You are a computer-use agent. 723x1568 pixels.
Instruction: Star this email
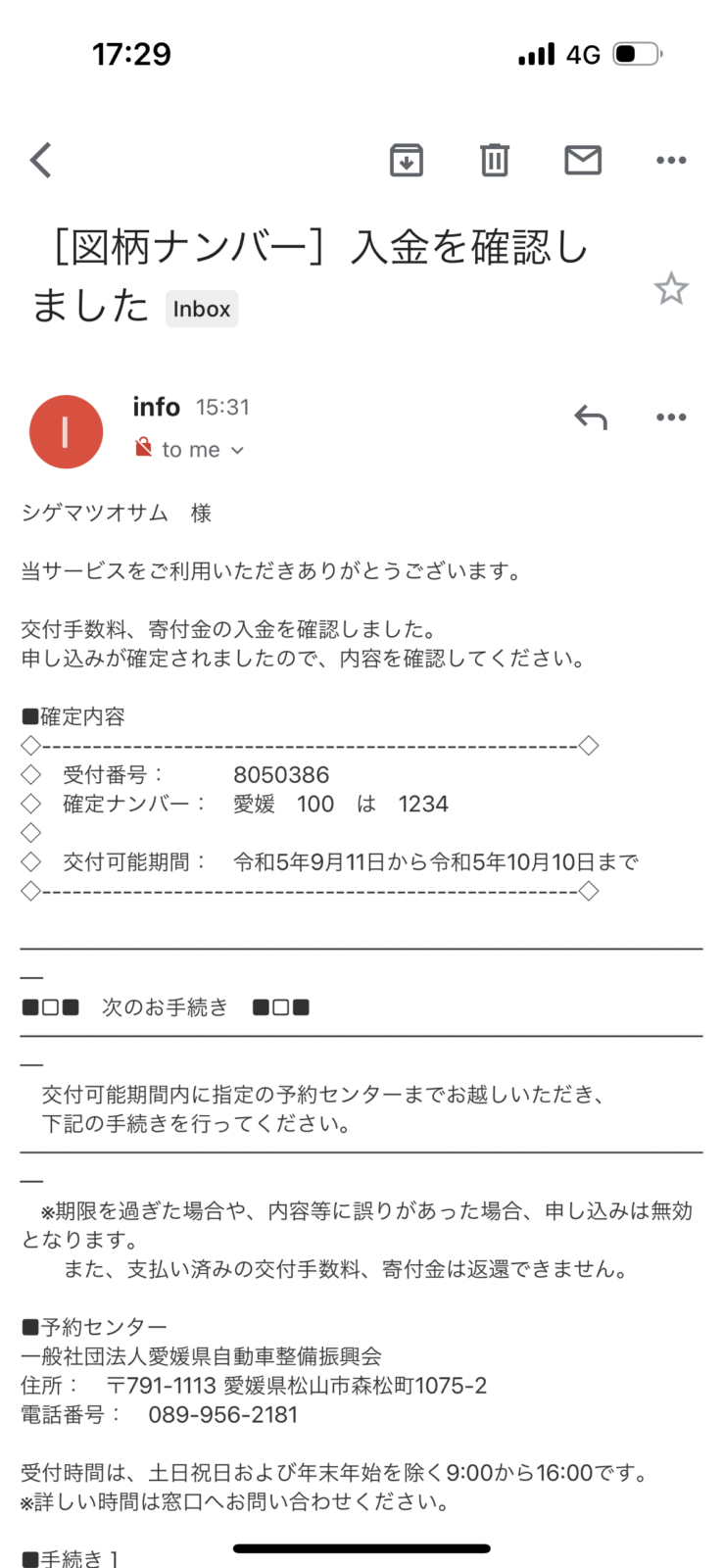[671, 289]
